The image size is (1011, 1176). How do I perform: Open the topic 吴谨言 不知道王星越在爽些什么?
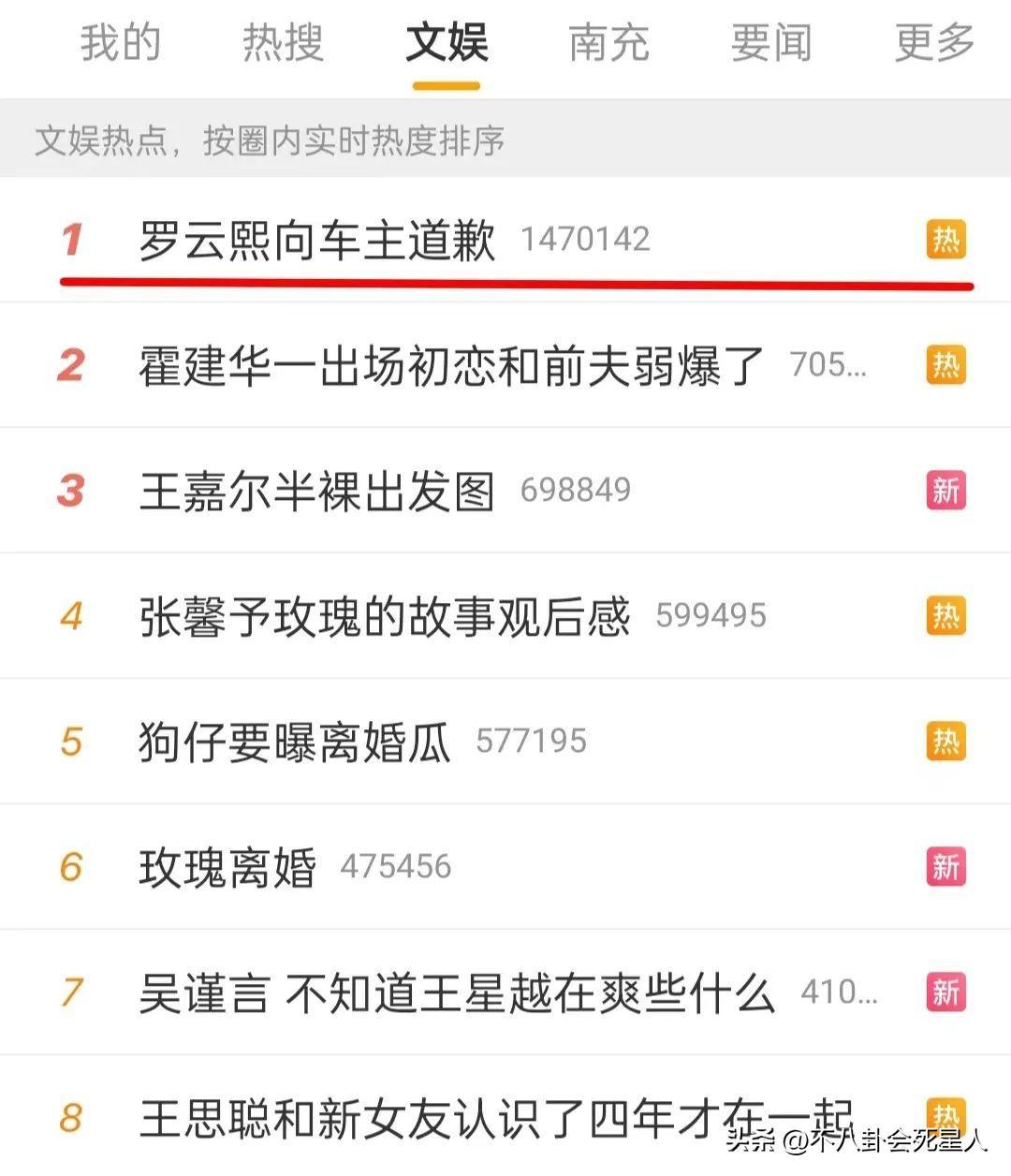coord(457,992)
